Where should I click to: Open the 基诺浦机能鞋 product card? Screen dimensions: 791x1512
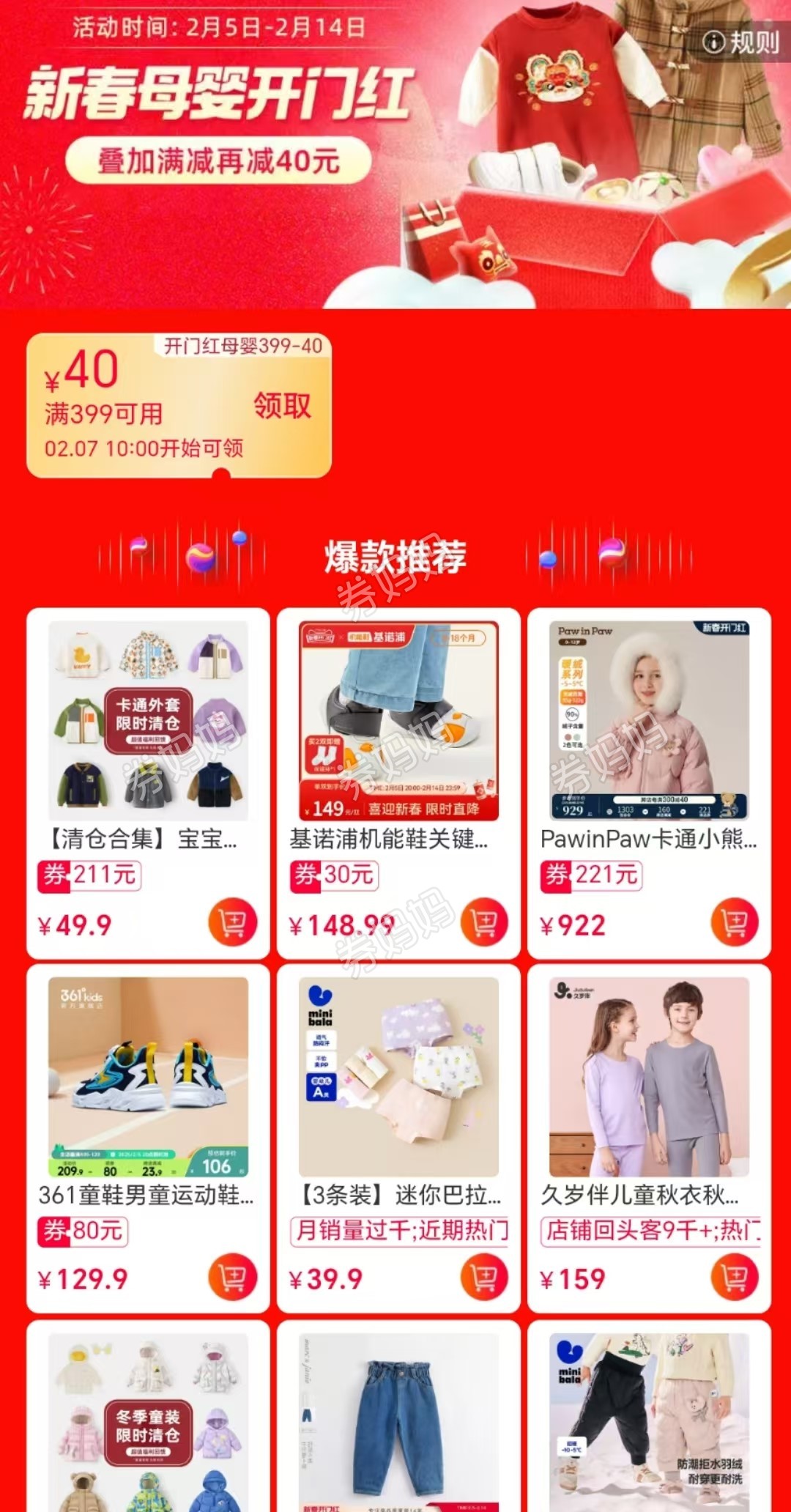pos(399,782)
